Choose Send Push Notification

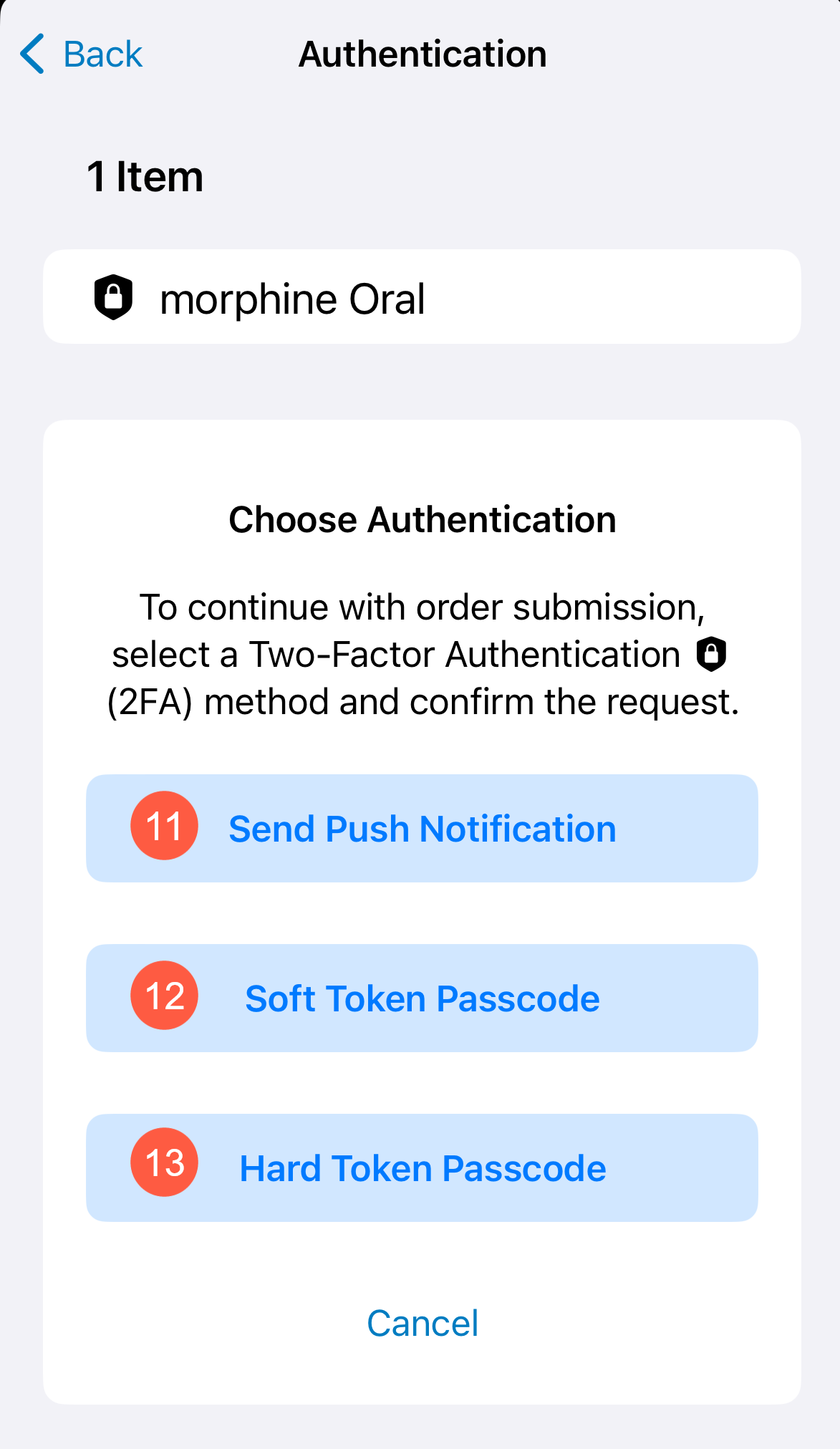click(x=422, y=829)
